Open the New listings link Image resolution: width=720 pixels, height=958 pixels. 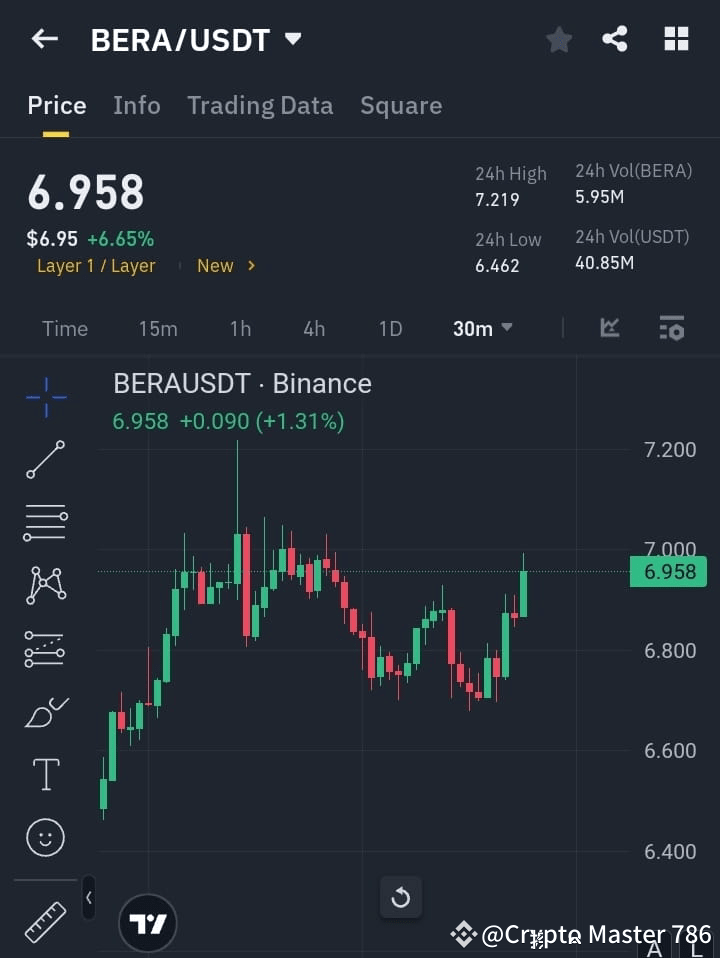coord(215,265)
